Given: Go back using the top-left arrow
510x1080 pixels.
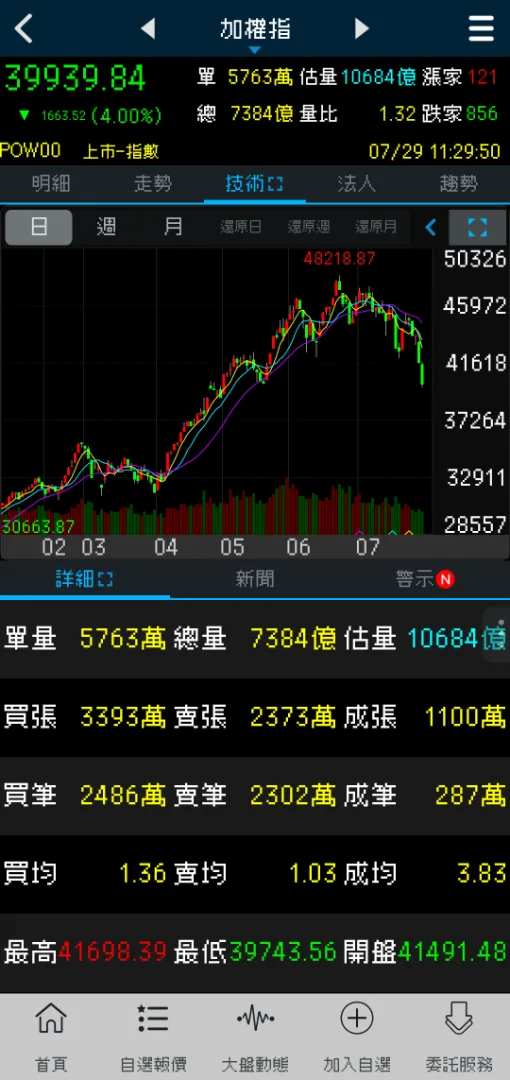Looking at the screenshot, I should point(23,29).
